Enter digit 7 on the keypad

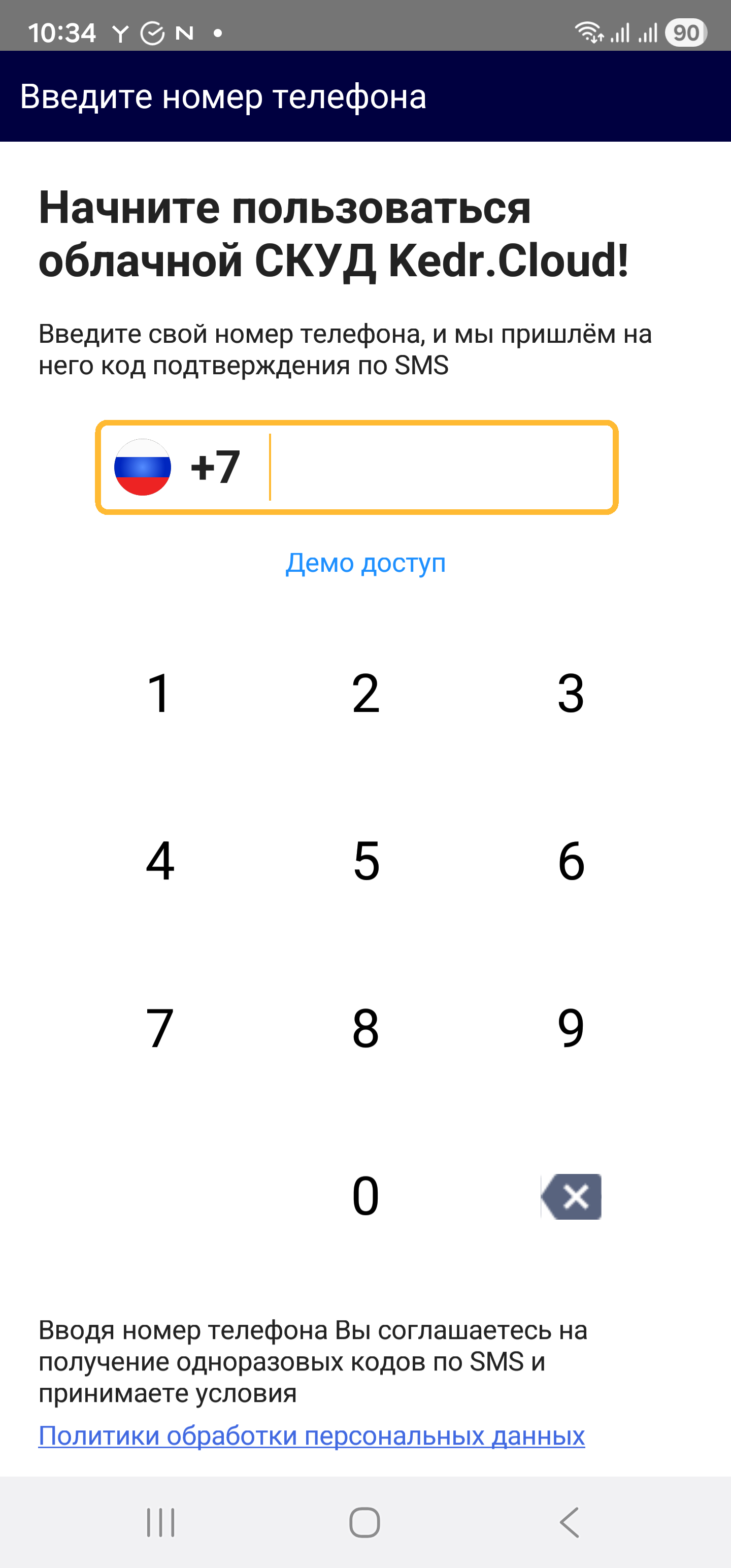[x=160, y=1028]
